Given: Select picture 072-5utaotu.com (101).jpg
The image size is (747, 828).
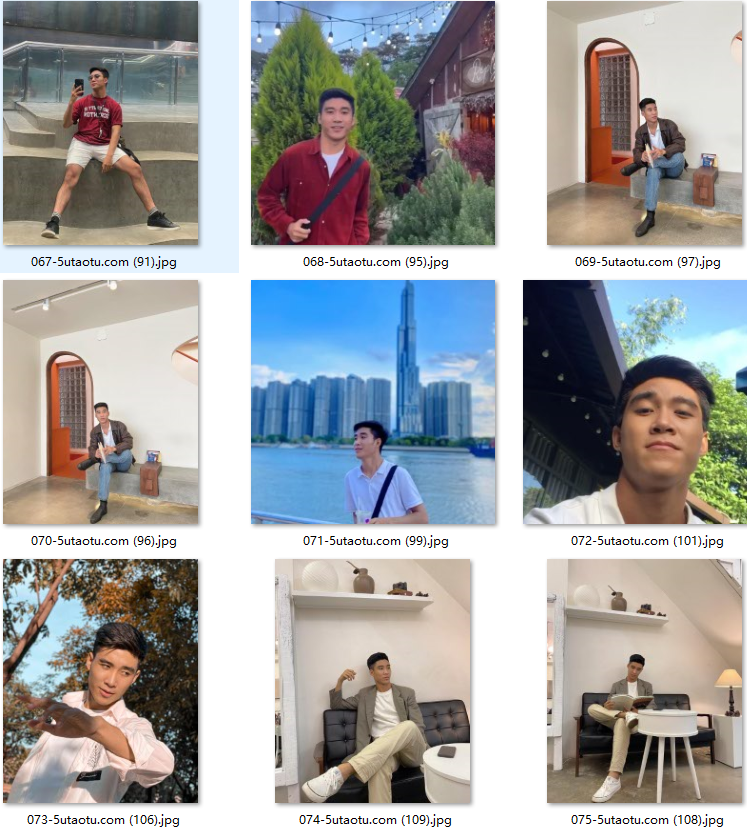Looking at the screenshot, I should tap(634, 402).
